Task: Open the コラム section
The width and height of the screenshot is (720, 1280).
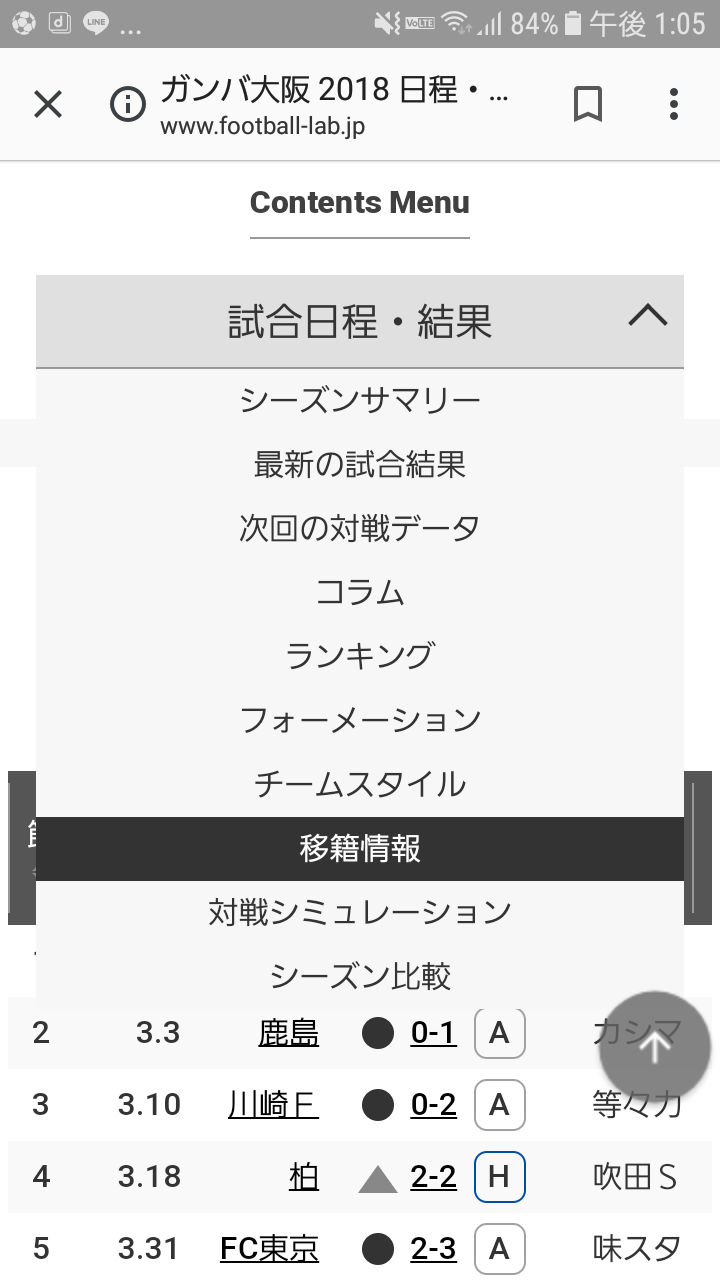Action: 360,593
